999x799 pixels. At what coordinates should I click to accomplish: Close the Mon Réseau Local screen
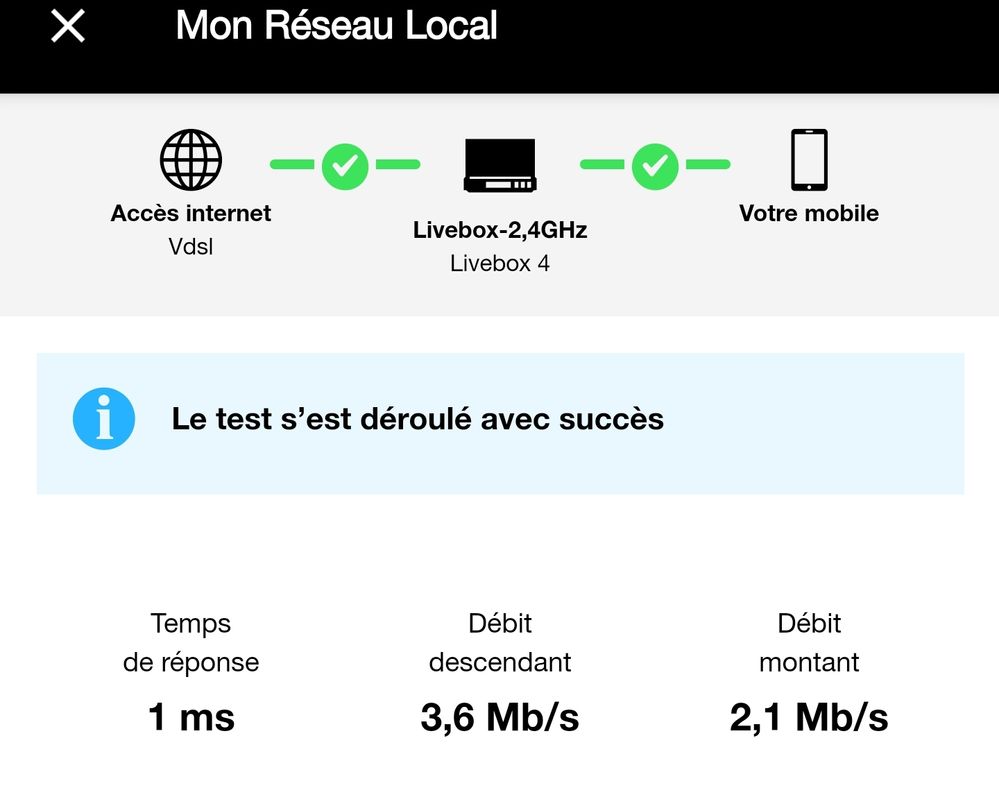pos(68,26)
